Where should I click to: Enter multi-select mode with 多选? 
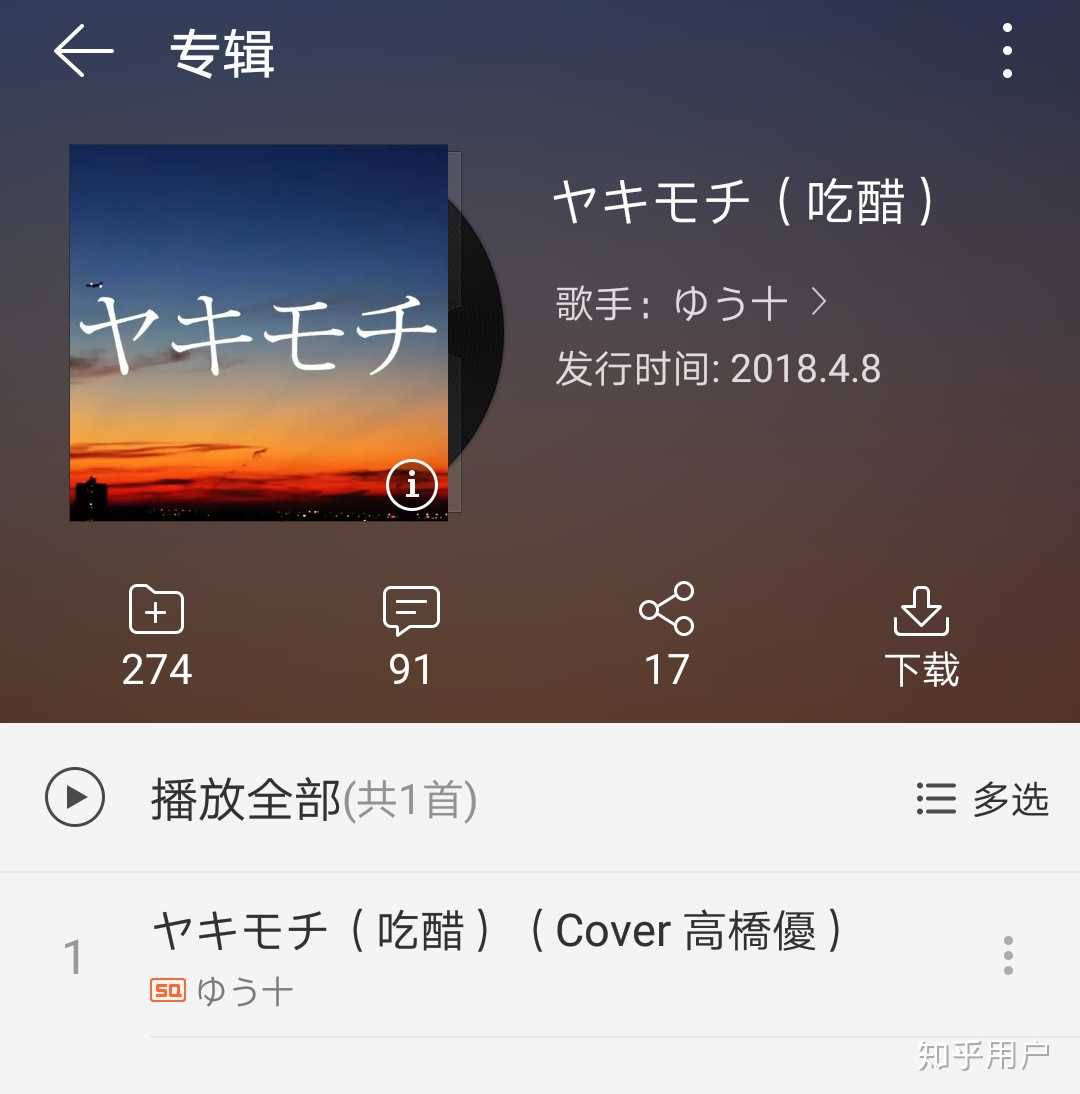click(x=982, y=799)
